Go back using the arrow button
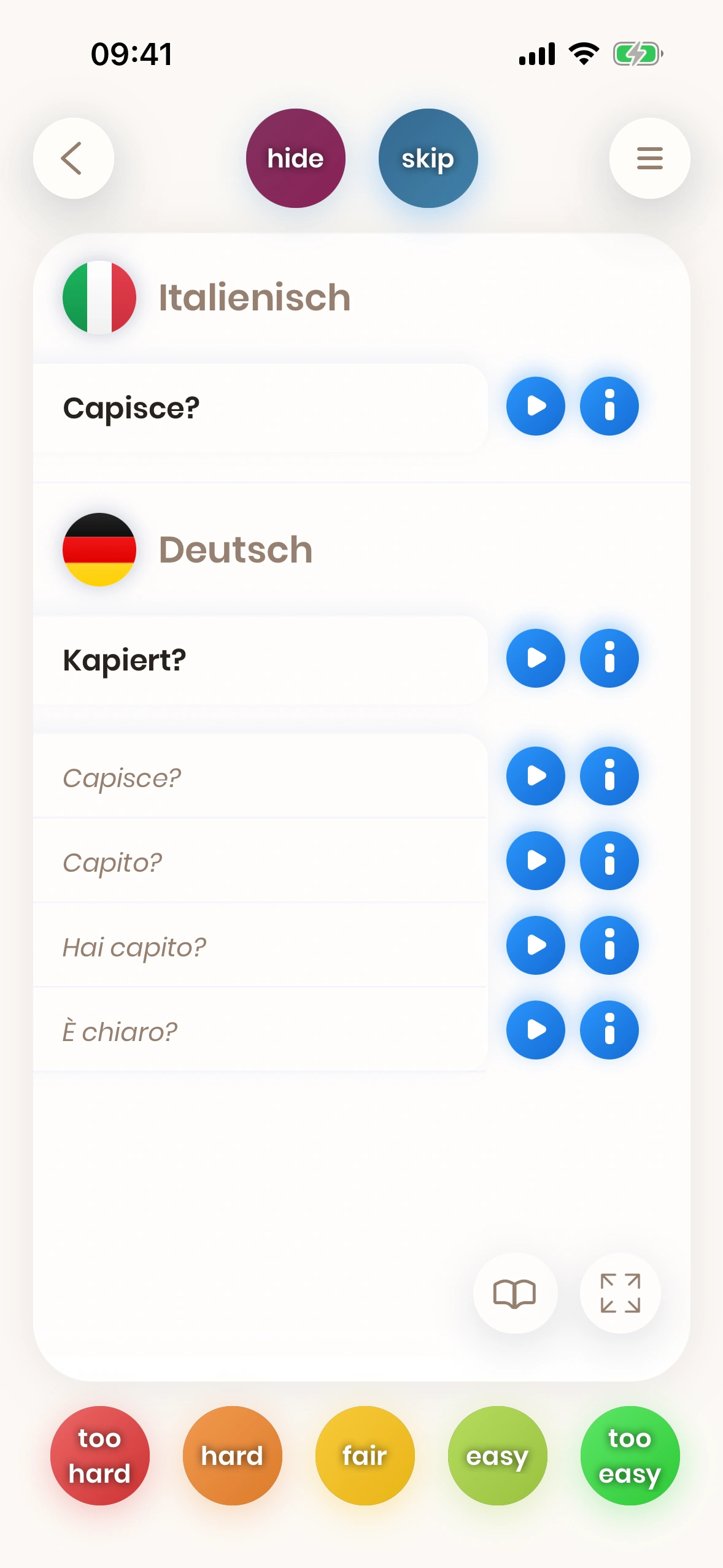Viewport: 723px width, 1568px height. [73, 158]
